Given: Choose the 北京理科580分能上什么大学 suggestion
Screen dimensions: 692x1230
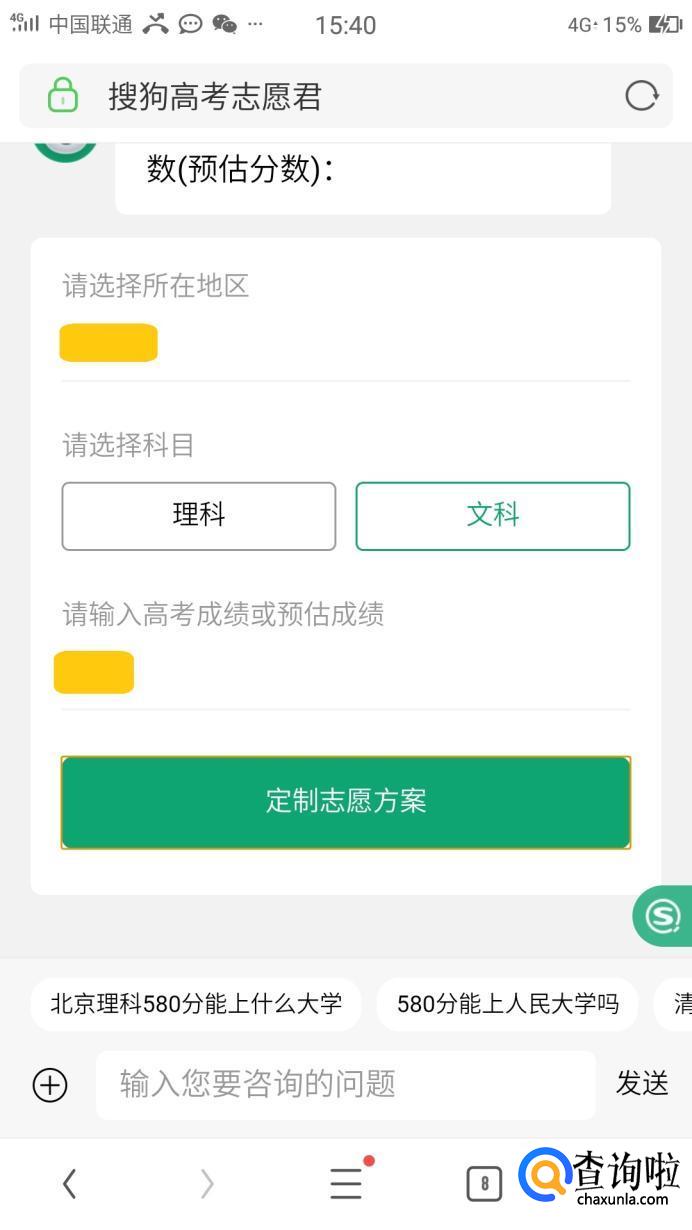Looking at the screenshot, I should coord(196,1004).
